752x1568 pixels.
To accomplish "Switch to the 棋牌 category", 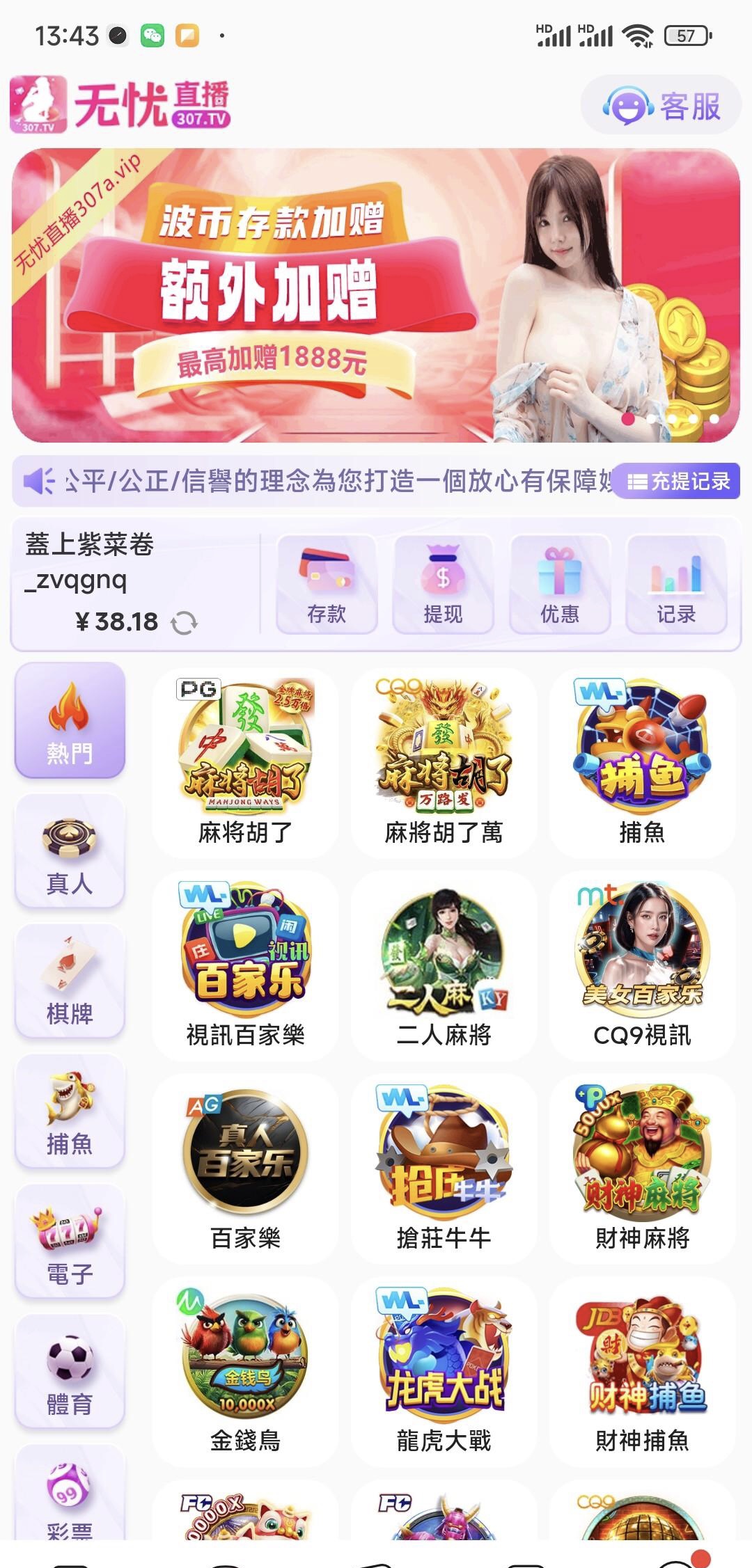I will coord(70,981).
